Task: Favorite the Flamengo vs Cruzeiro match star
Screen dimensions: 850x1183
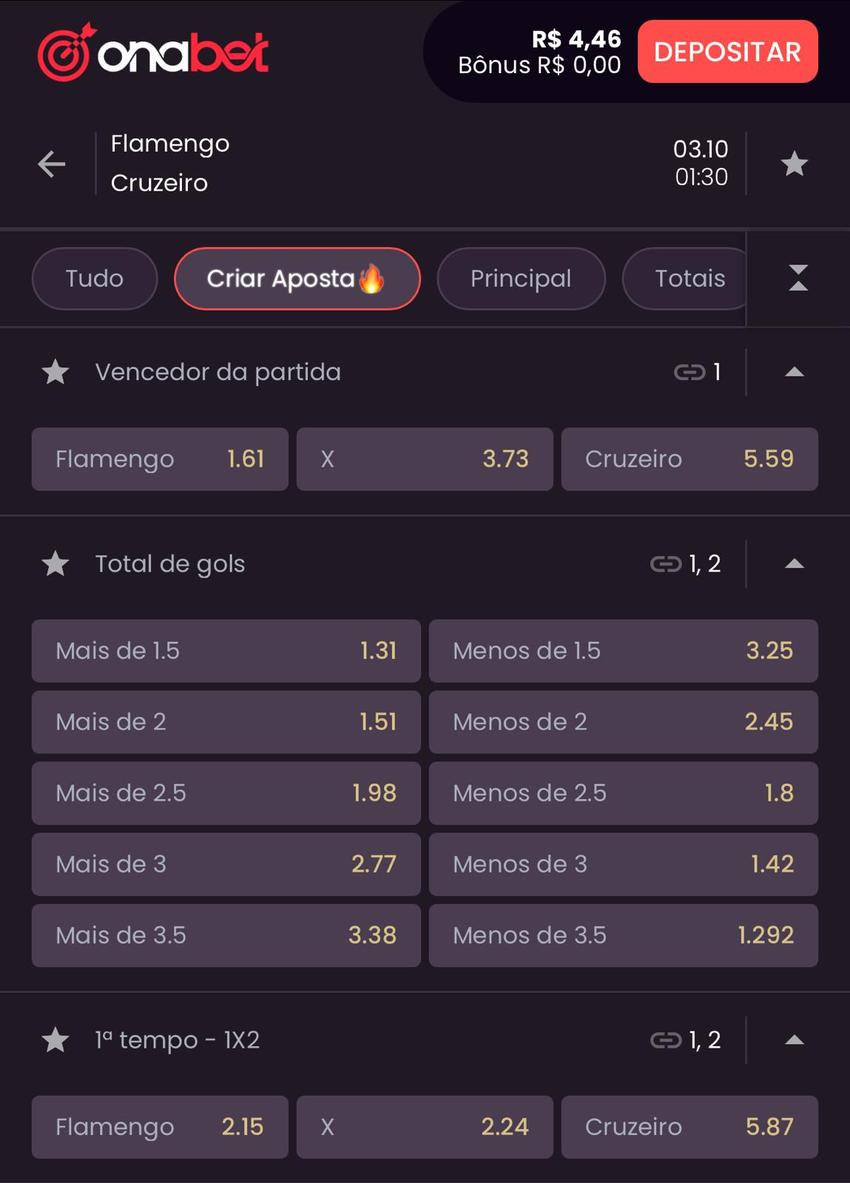Action: point(794,163)
